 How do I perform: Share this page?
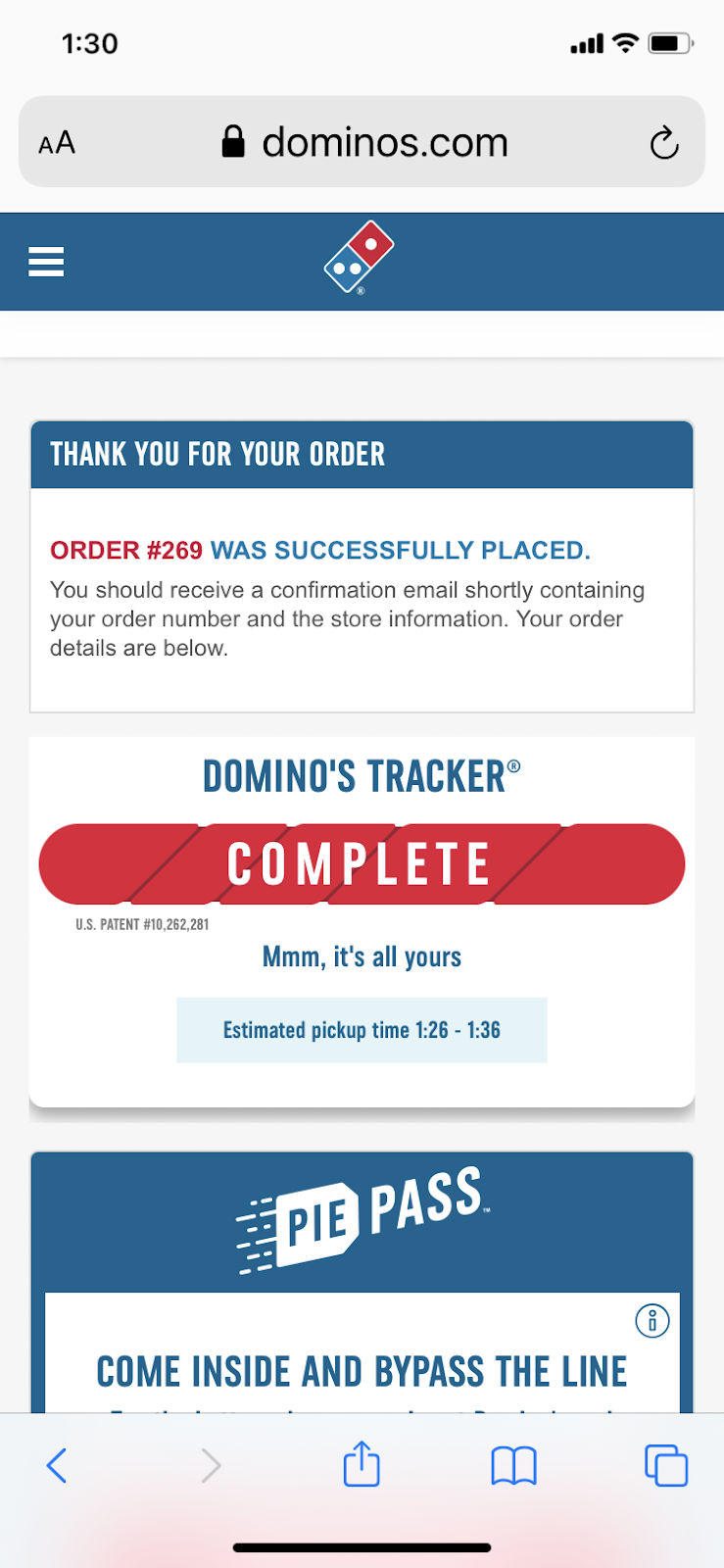[362, 1464]
